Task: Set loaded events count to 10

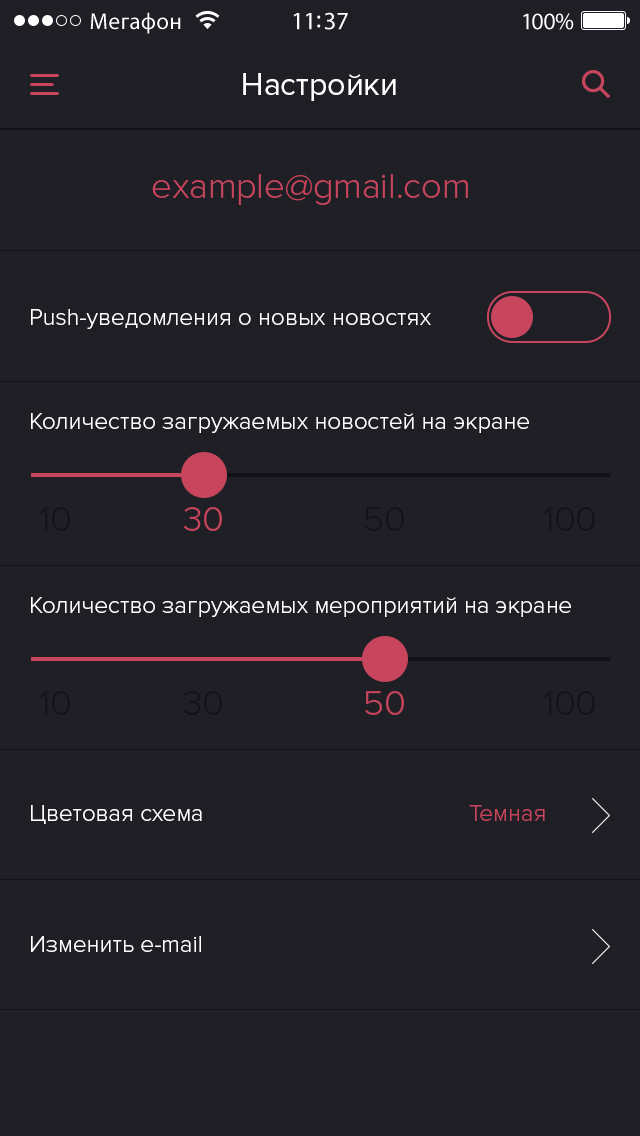Action: pyautogui.click(x=54, y=703)
